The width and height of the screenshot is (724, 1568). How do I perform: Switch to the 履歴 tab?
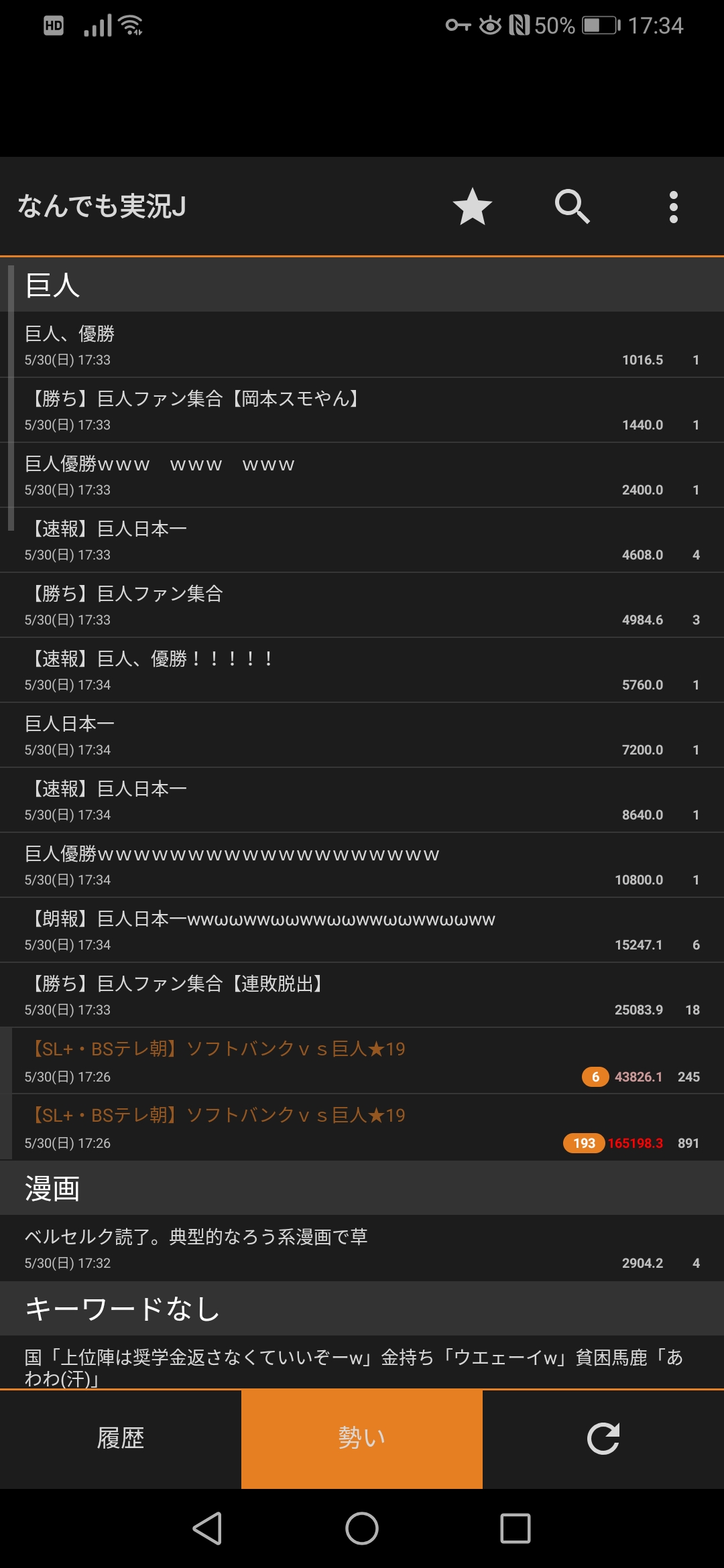[121, 1439]
